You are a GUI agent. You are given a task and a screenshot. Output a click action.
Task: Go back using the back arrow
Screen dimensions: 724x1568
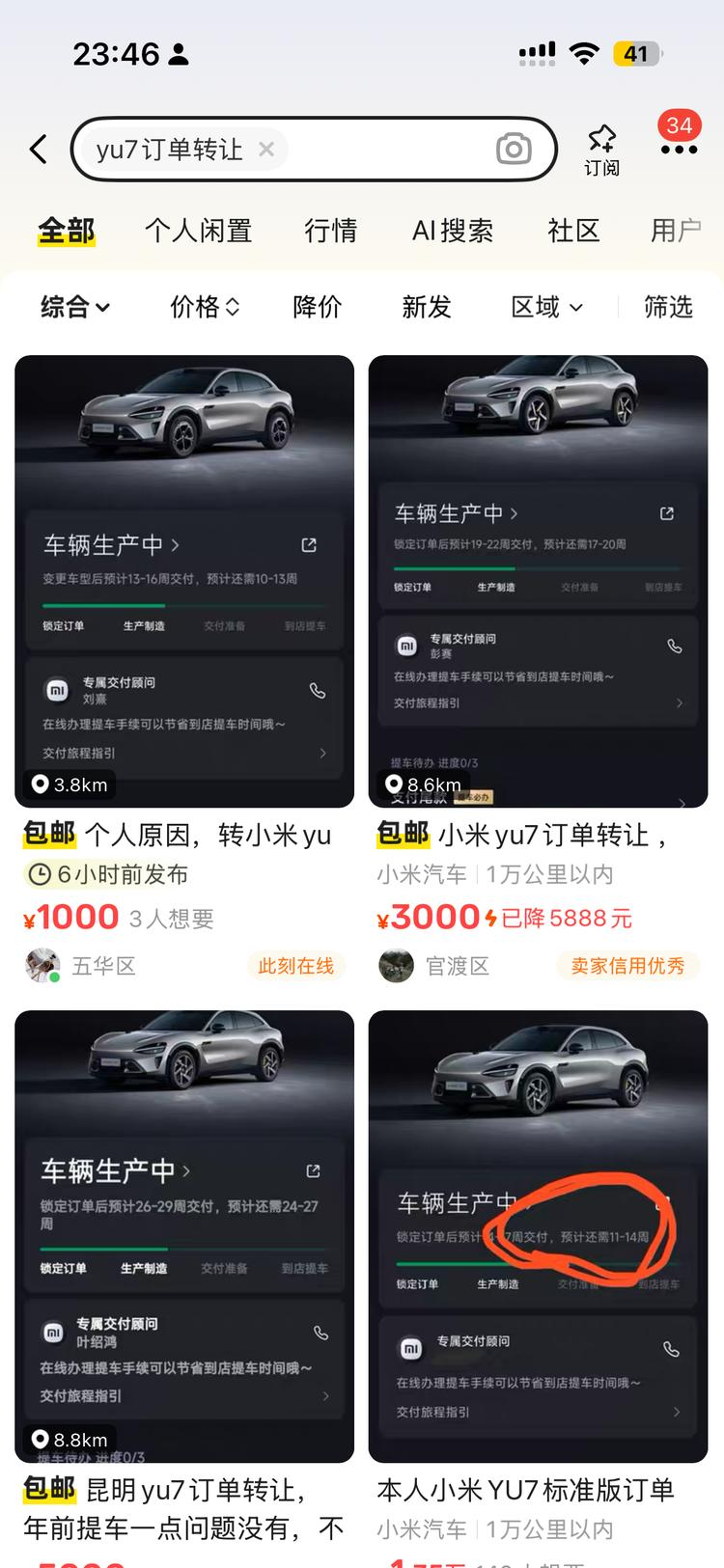pos(39,150)
